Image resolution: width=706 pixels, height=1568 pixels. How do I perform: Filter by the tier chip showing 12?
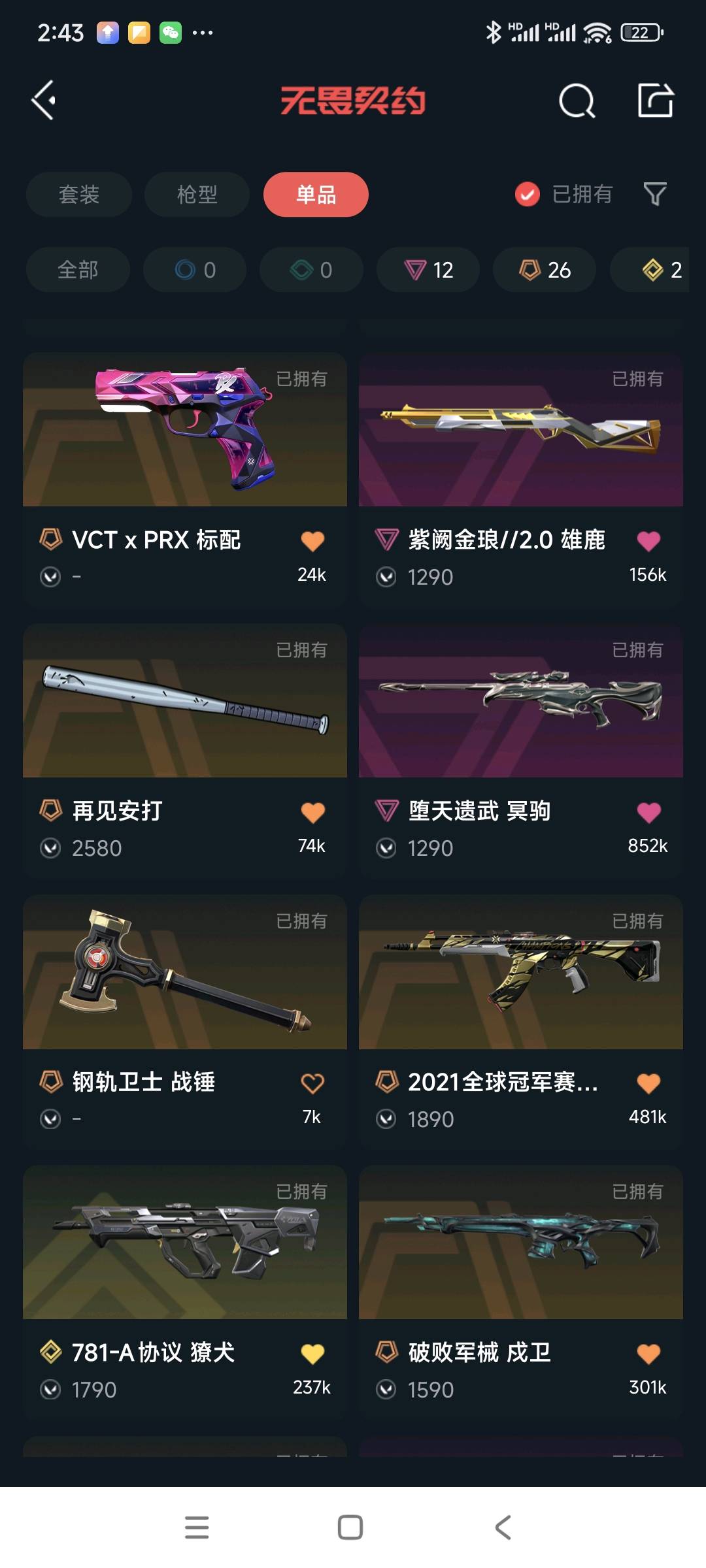tap(428, 270)
